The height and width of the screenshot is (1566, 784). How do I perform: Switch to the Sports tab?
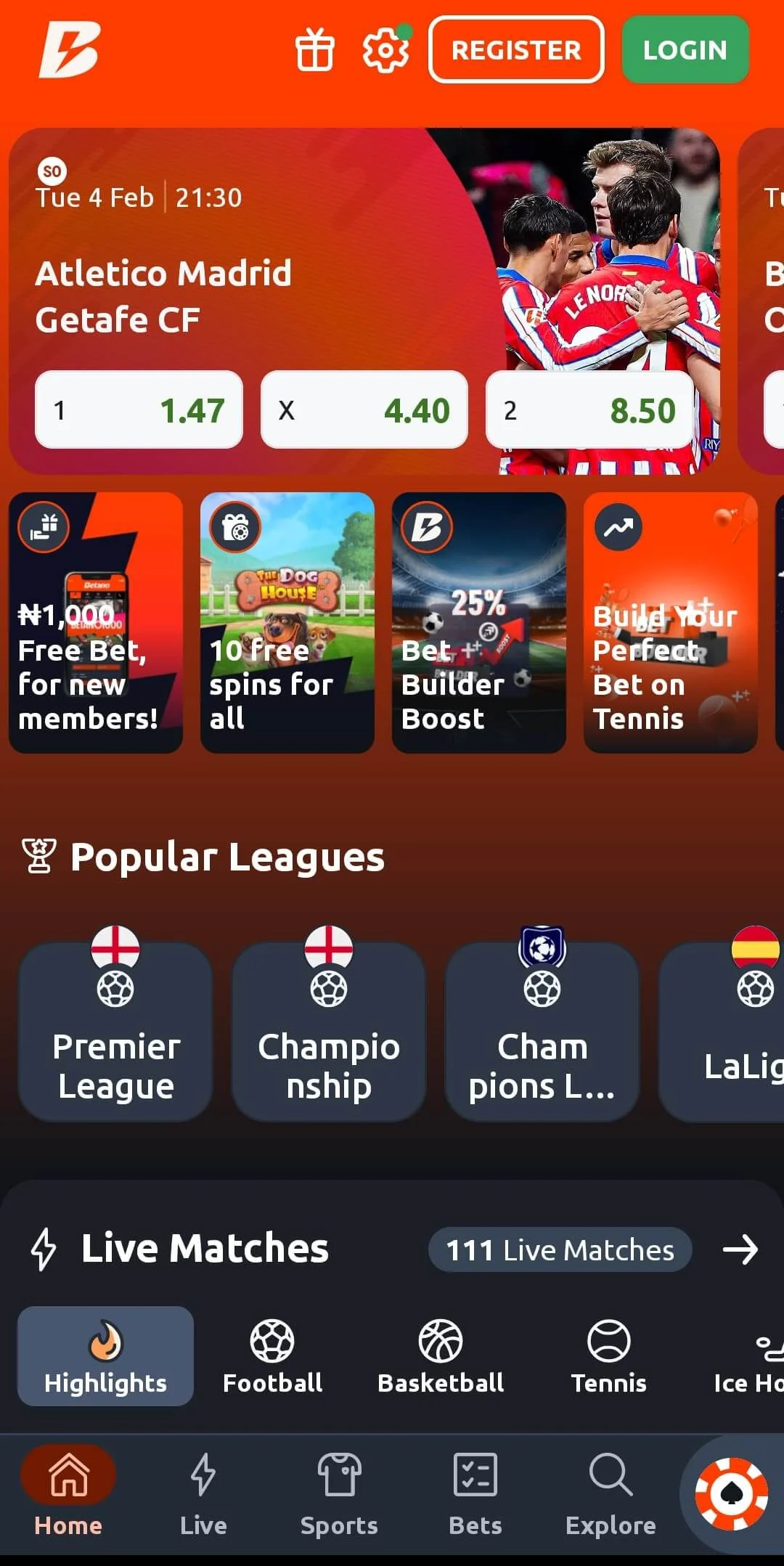339,1494
